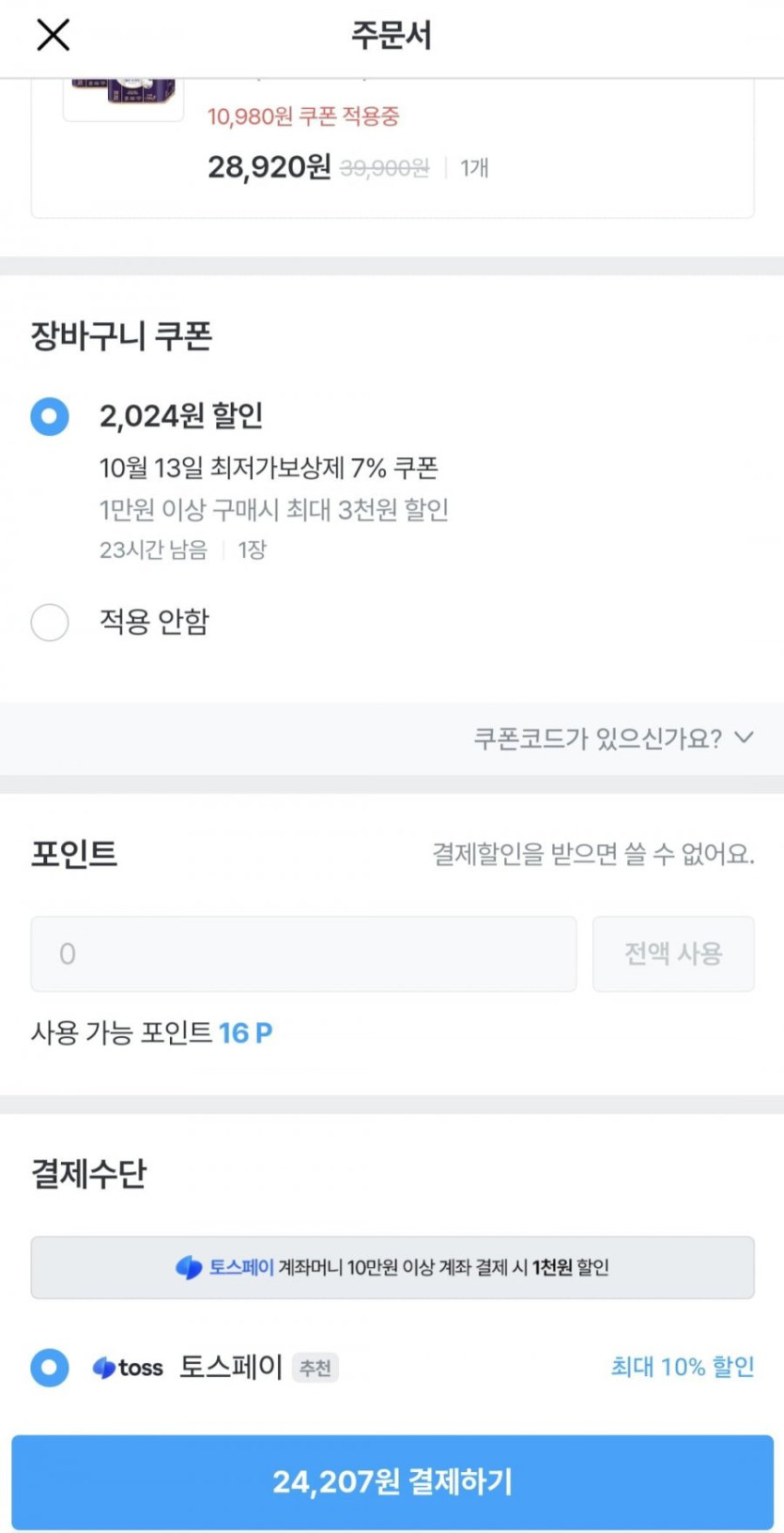View the product thumbnail image

coord(125,94)
